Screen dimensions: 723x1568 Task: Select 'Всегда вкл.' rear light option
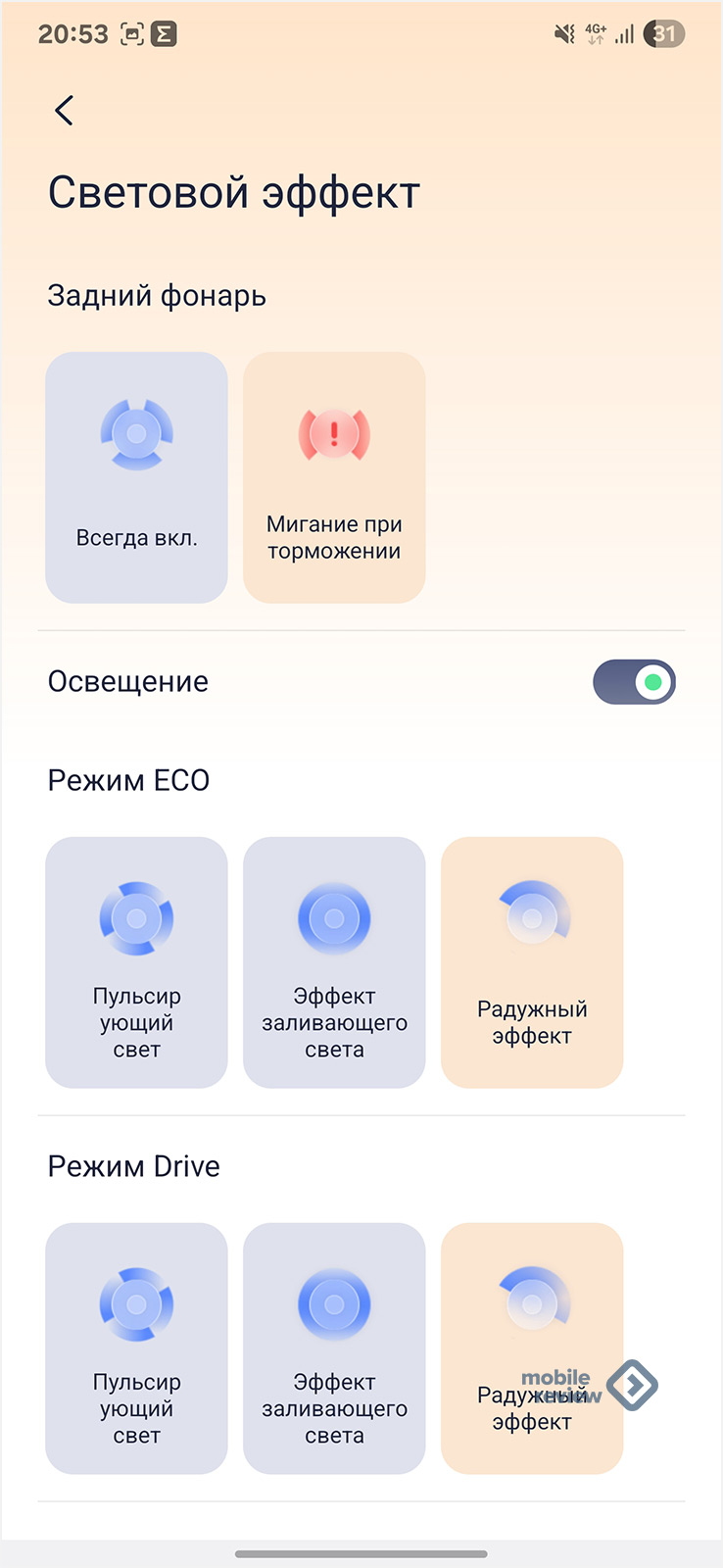tap(136, 477)
